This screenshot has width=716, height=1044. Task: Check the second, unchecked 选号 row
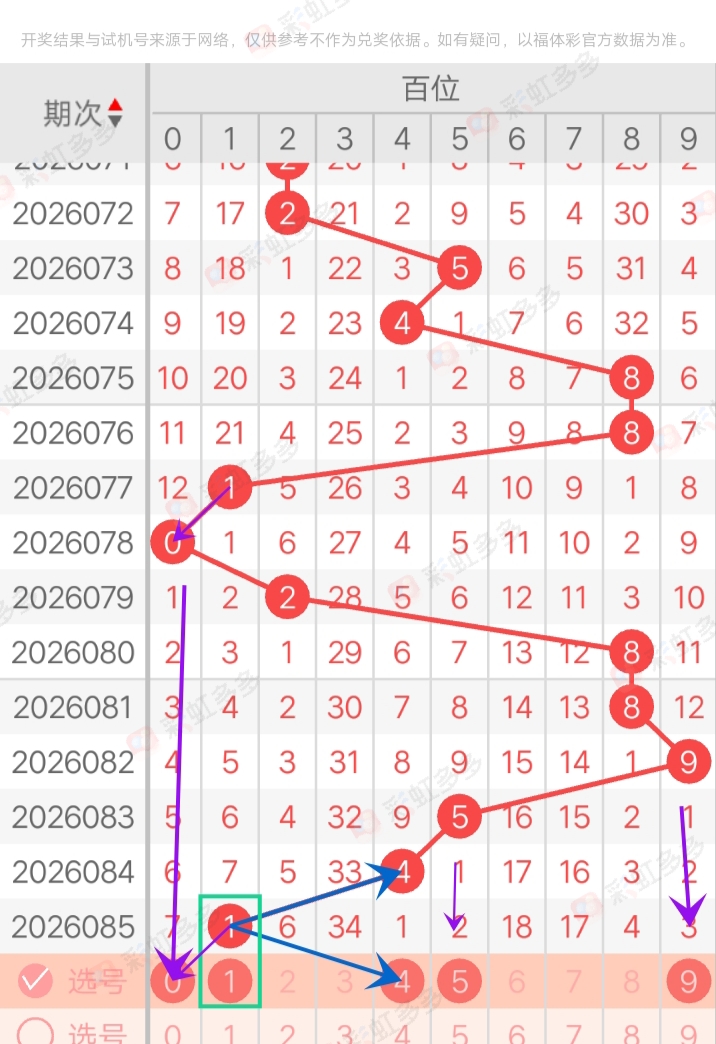click(x=36, y=1032)
